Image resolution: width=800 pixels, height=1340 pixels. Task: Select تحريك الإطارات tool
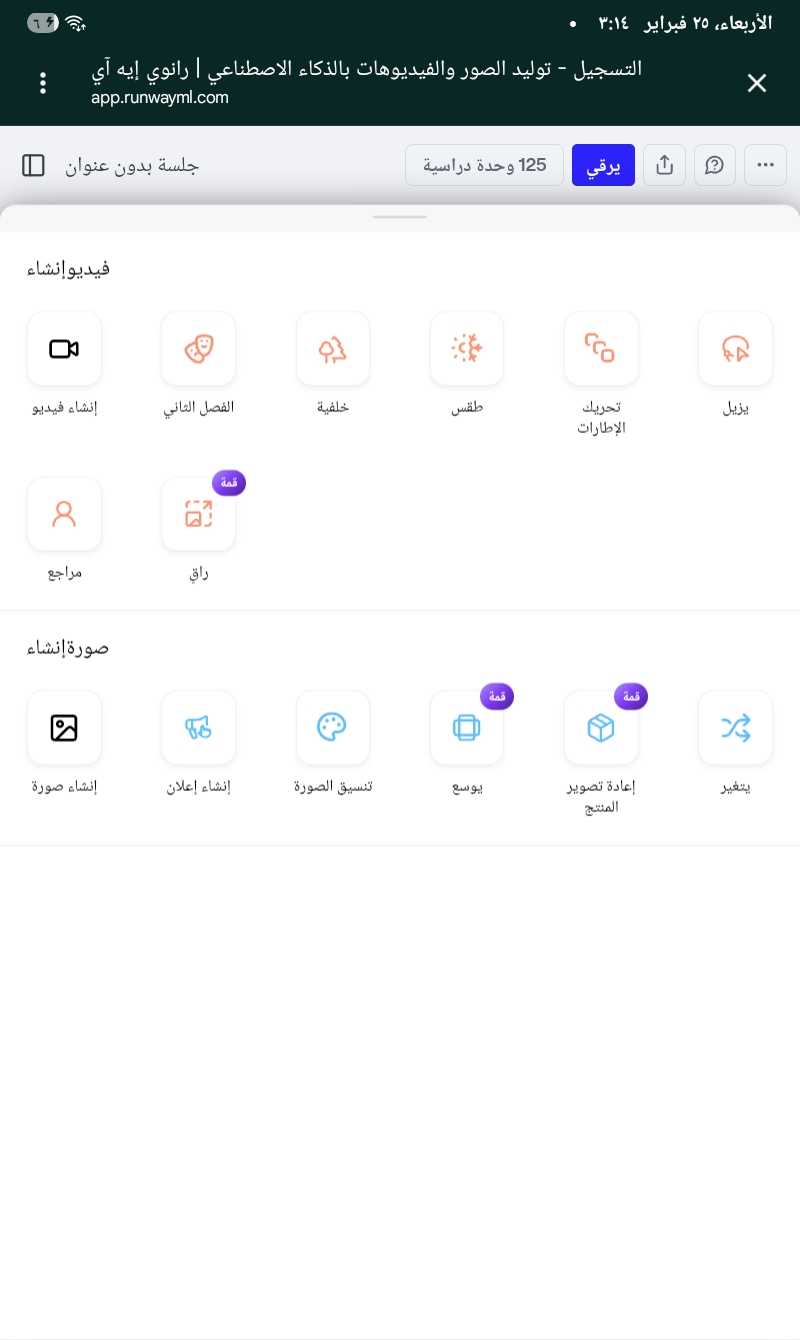pos(601,349)
